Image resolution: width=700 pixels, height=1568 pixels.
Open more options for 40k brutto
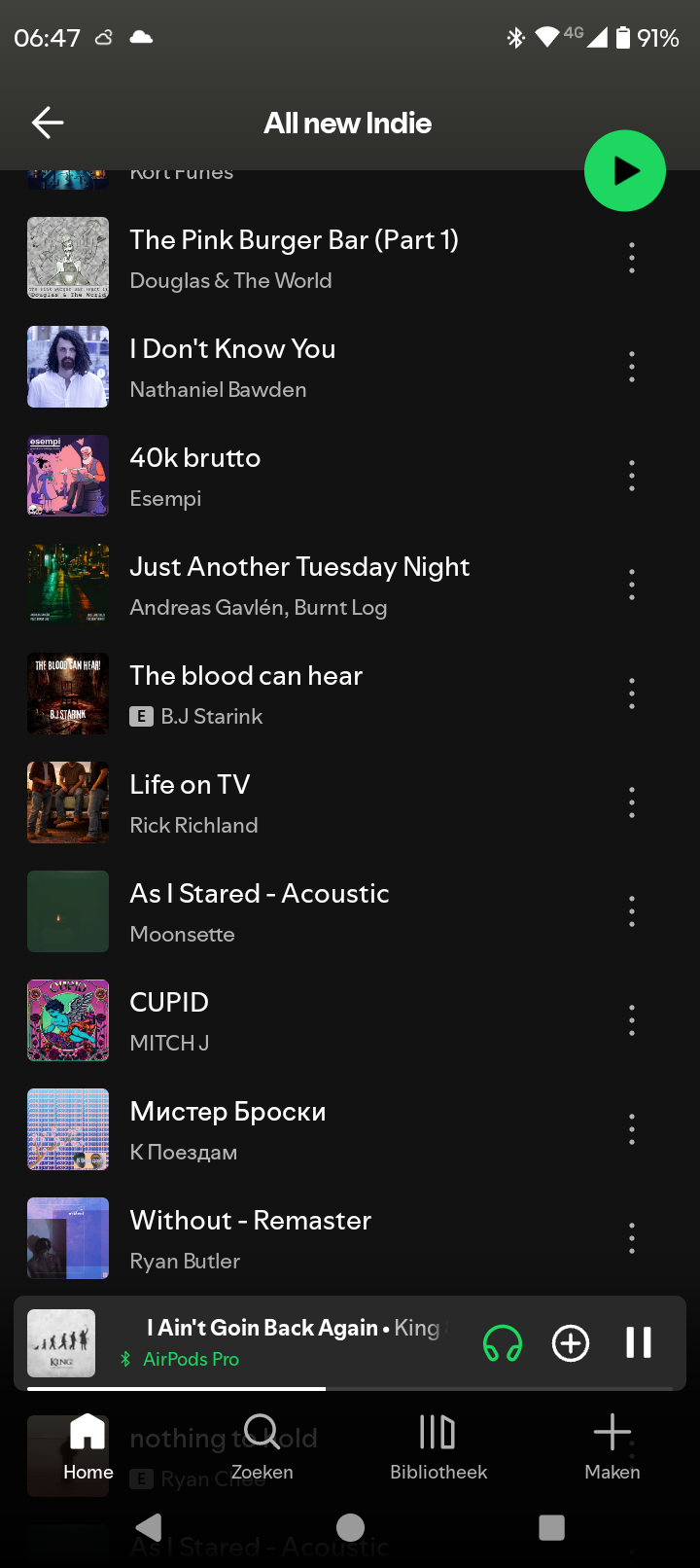point(632,476)
